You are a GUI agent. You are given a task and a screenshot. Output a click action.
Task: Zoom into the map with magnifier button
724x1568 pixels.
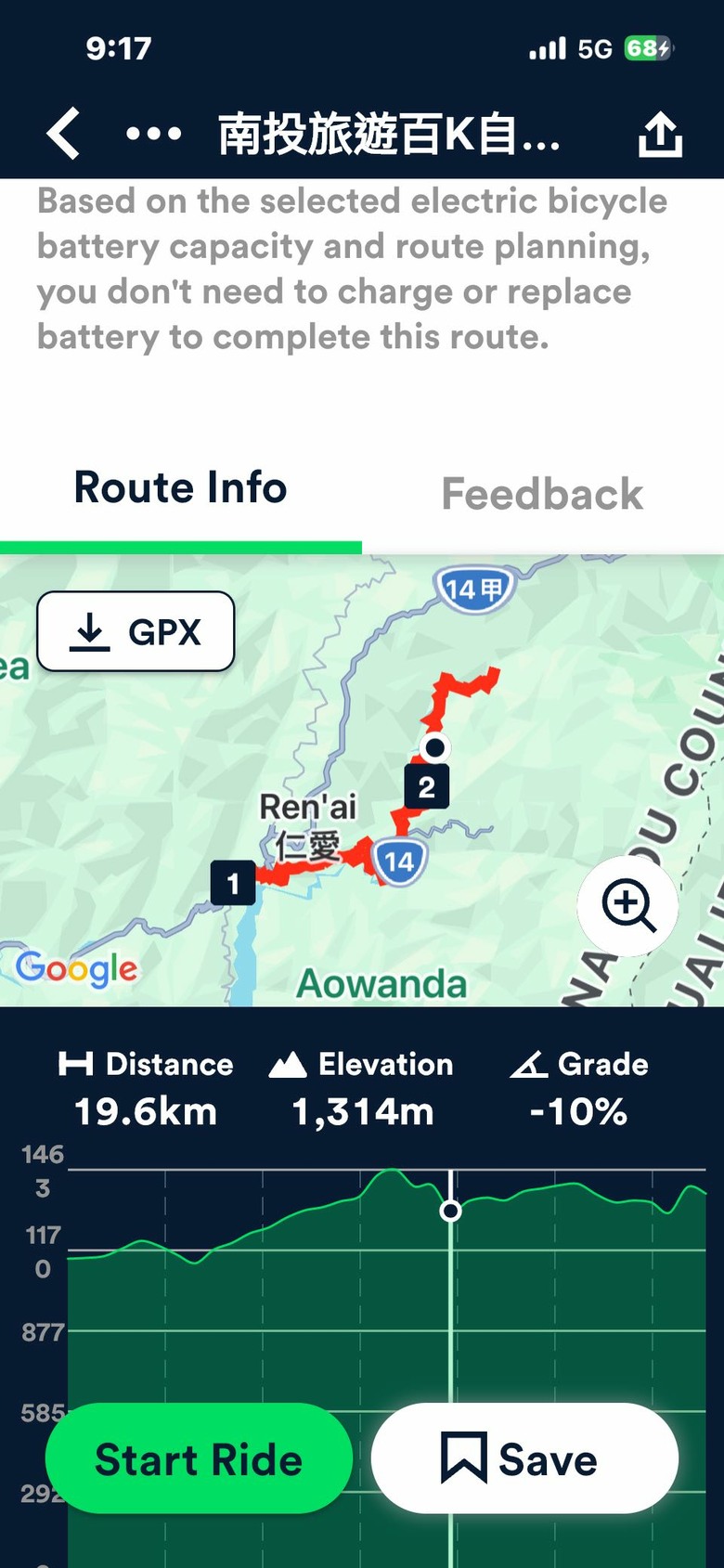pos(628,904)
